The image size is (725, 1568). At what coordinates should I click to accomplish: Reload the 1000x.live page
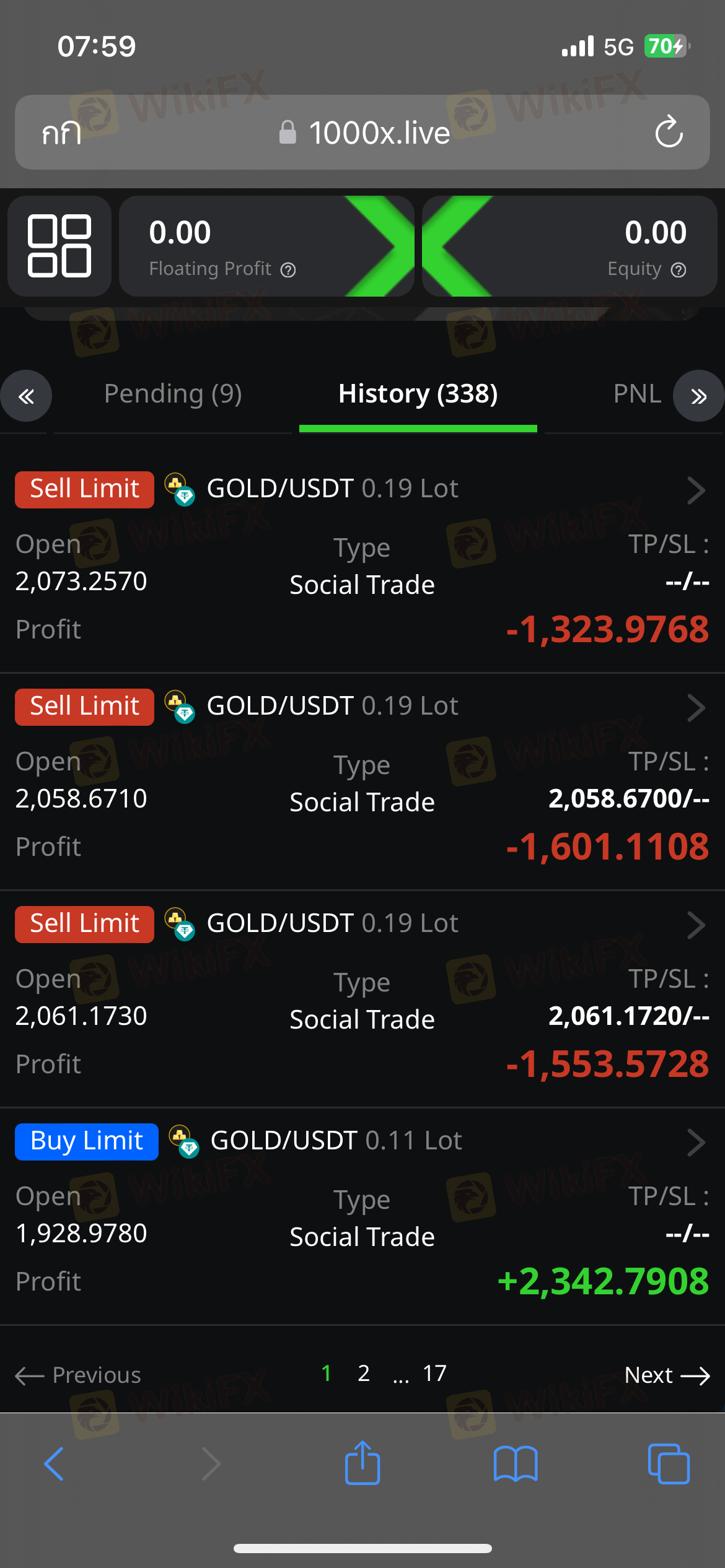[669, 132]
